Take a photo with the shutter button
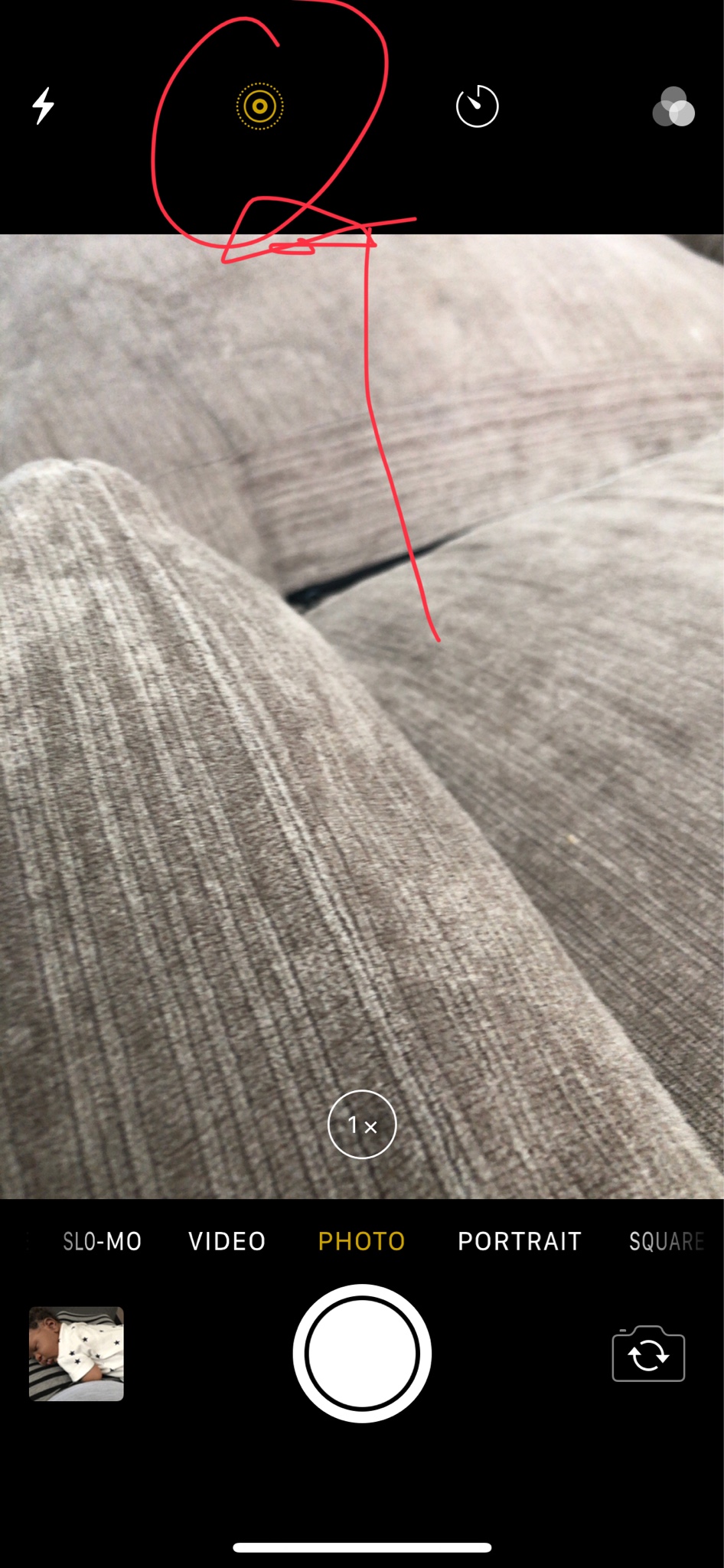Viewport: 724px width, 1568px height. 362,1354
